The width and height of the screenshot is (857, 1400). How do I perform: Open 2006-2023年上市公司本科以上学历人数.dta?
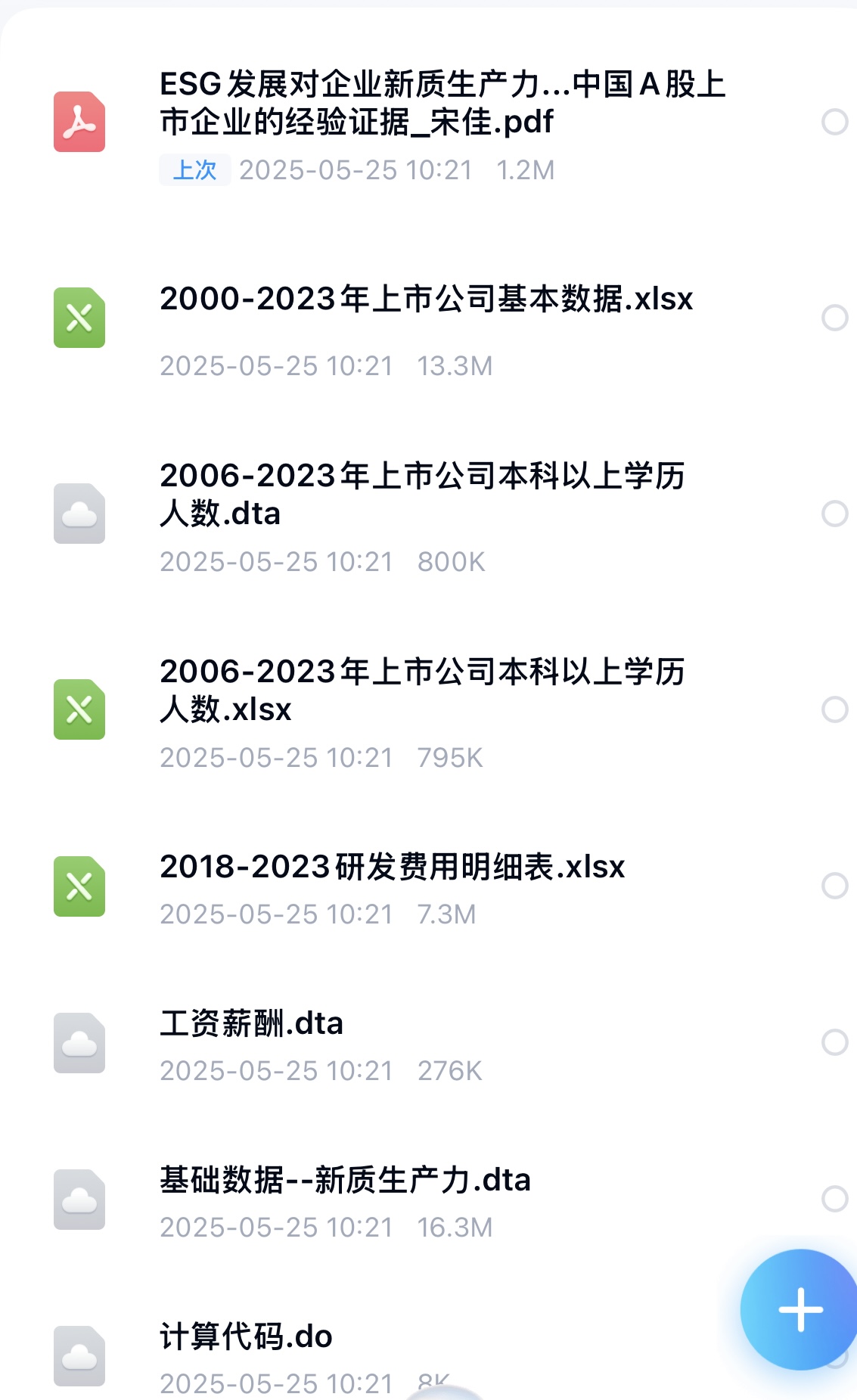422,495
